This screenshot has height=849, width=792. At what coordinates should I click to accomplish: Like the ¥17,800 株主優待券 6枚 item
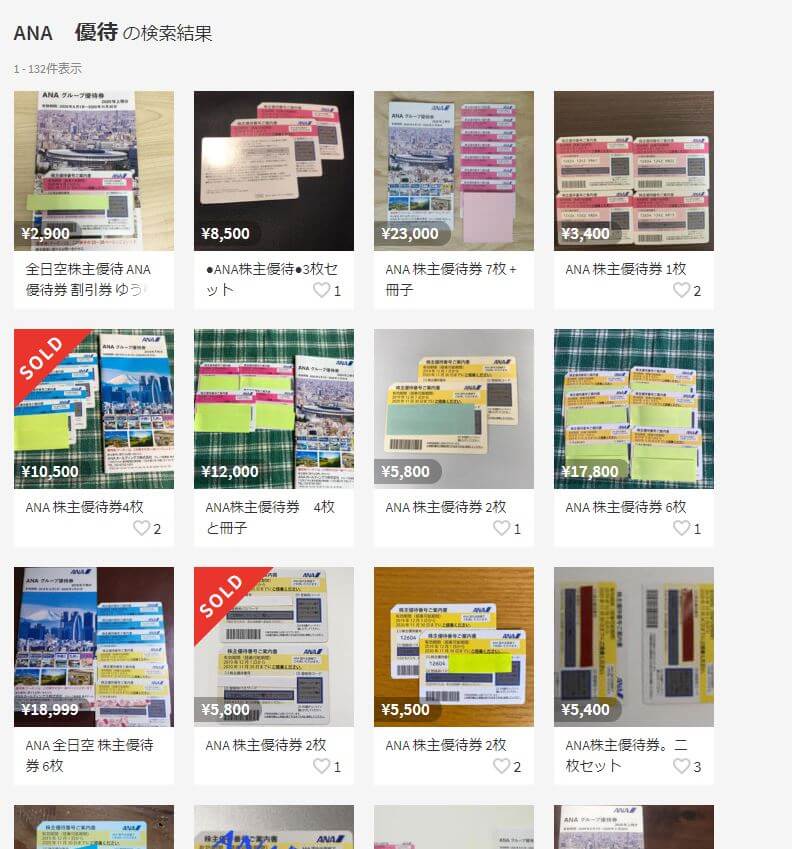coord(681,528)
